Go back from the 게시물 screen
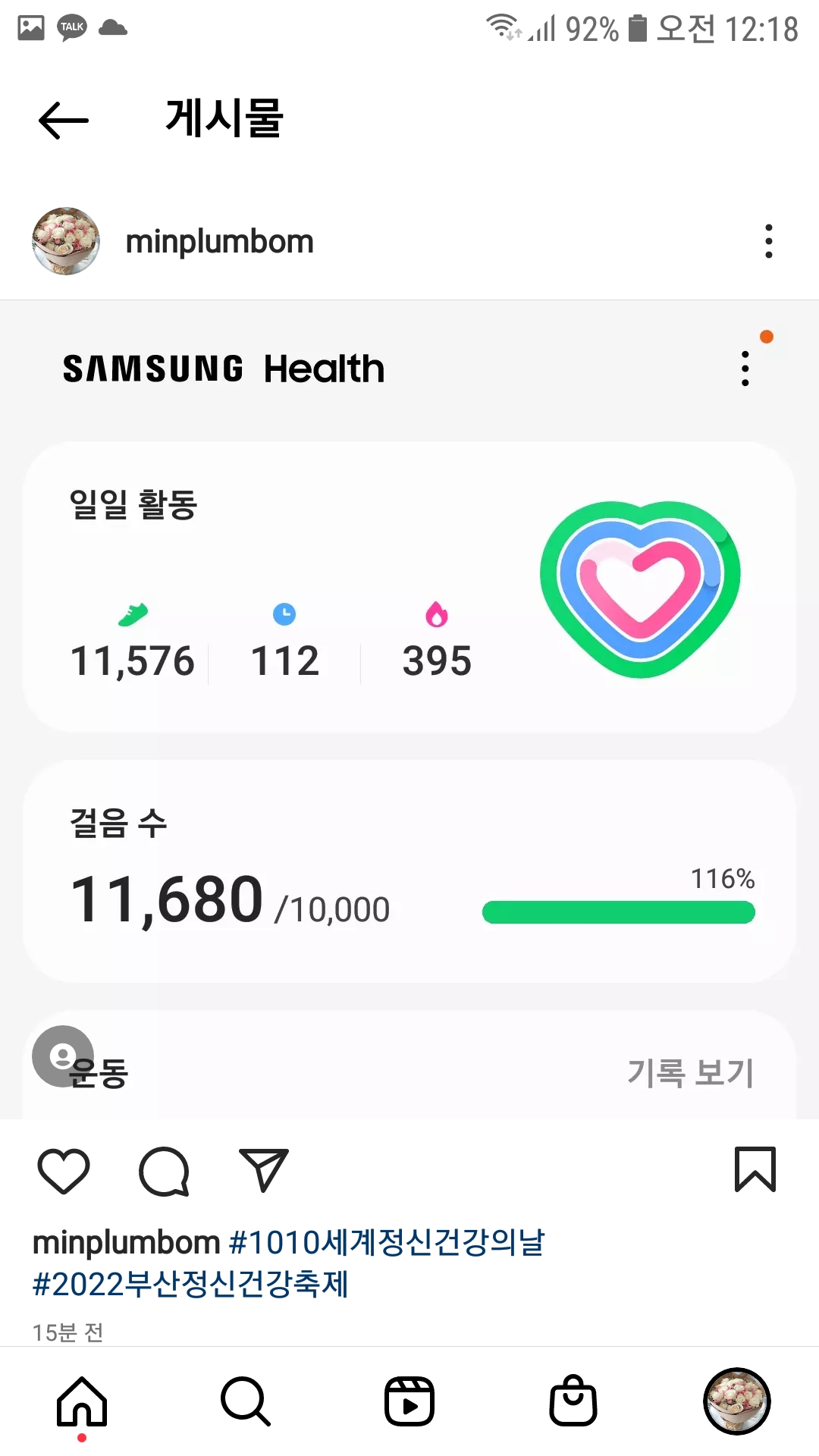819x1456 pixels. point(64,120)
